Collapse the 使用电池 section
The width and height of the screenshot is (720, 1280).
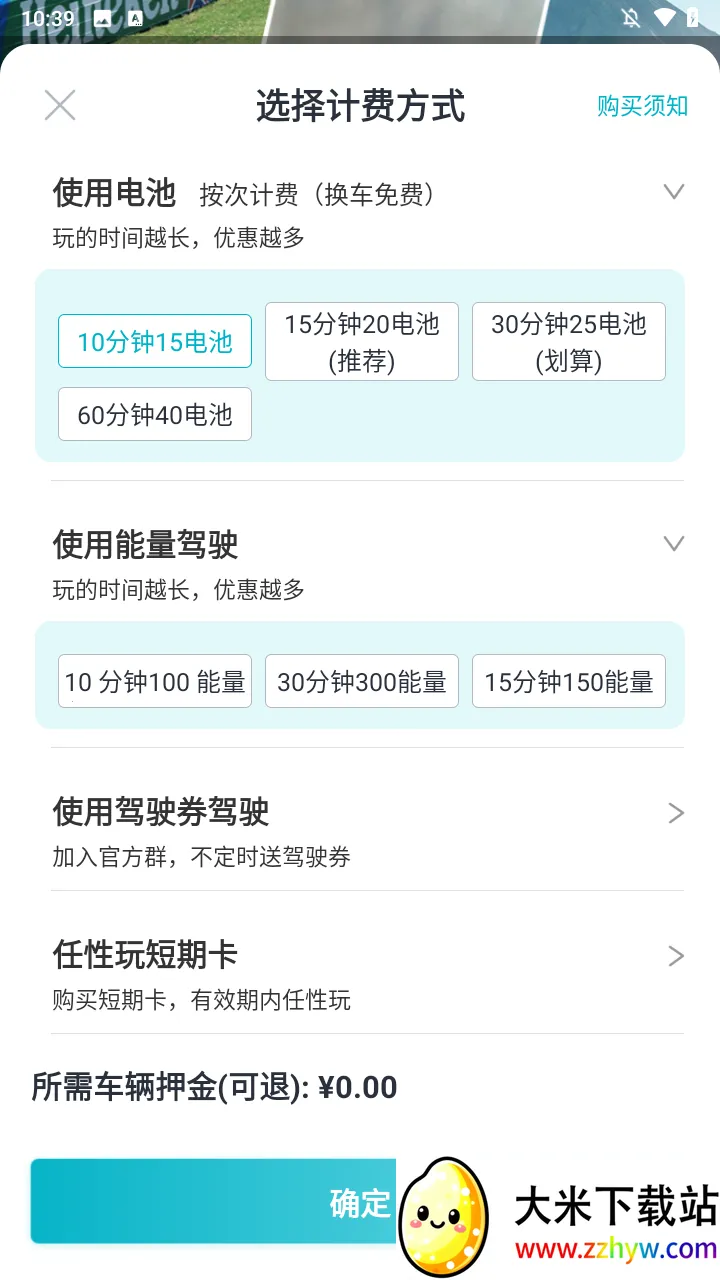point(675,191)
